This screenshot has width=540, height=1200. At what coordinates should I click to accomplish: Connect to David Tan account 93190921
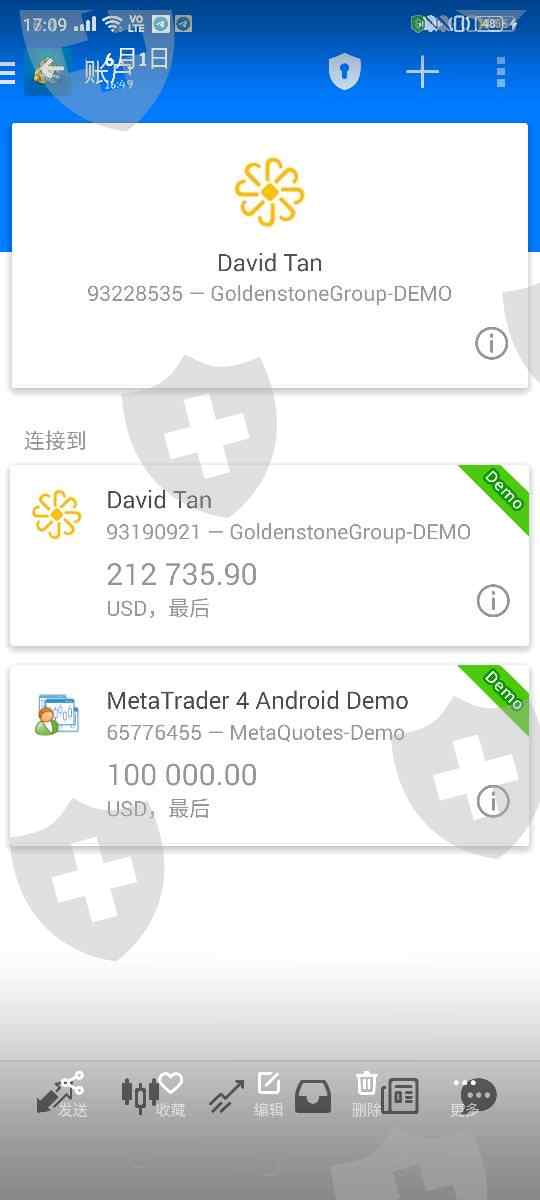pos(270,555)
